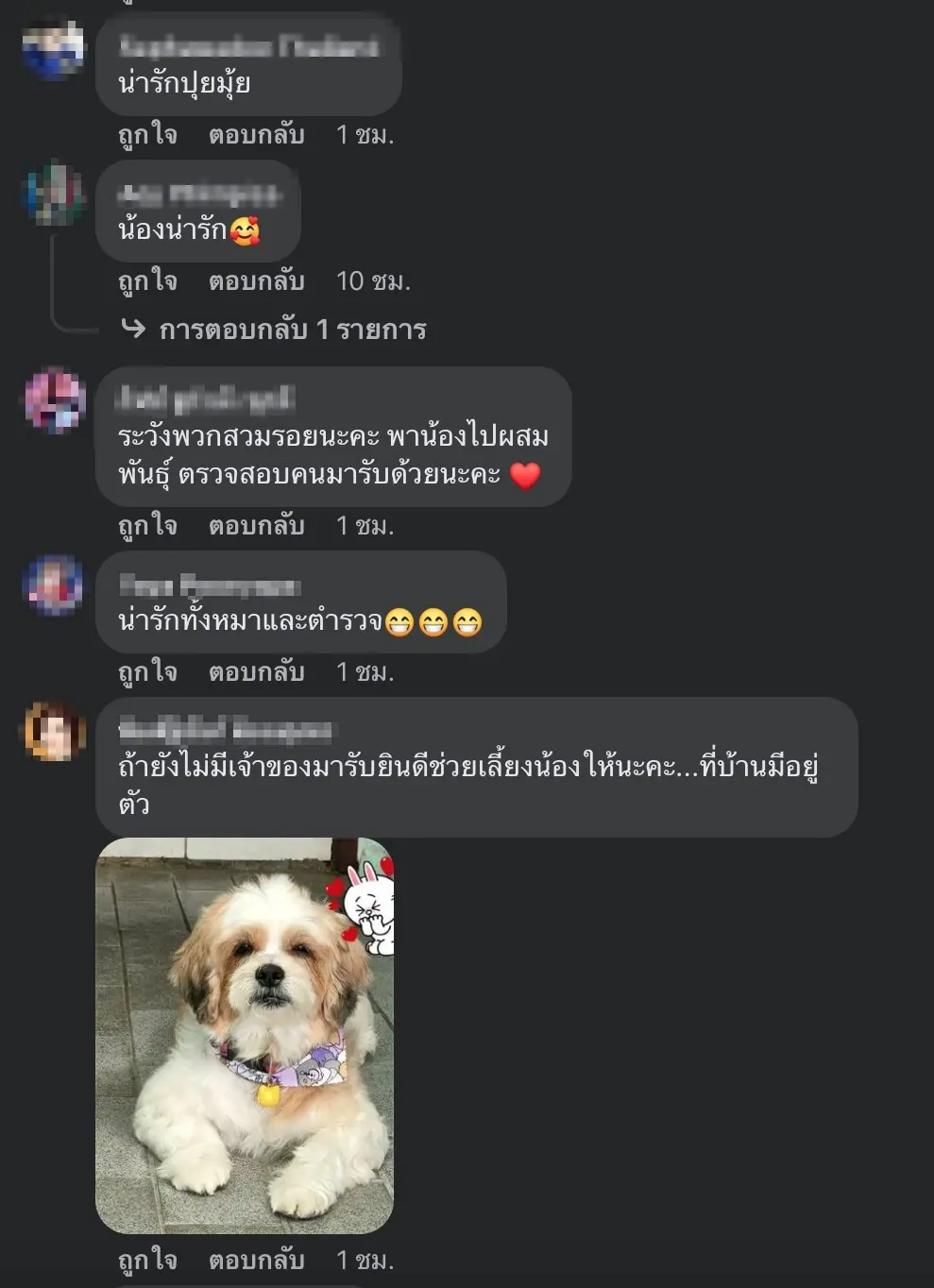Like the comment 'น้องน่ารัก'
This screenshot has height=1288, width=934.
pyautogui.click(x=147, y=281)
